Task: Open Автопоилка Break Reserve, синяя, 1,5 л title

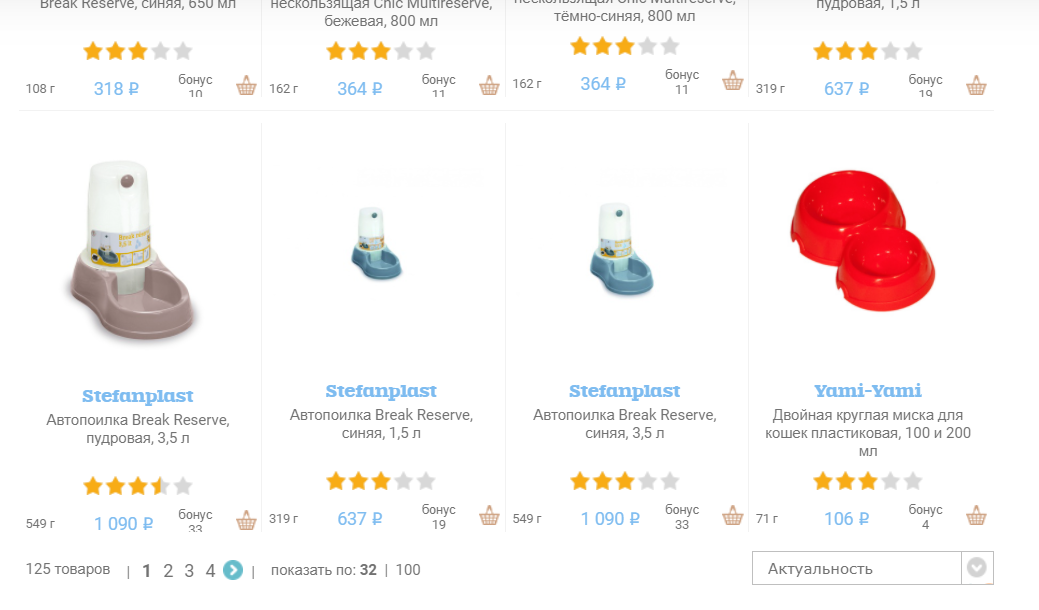Action: point(381,424)
